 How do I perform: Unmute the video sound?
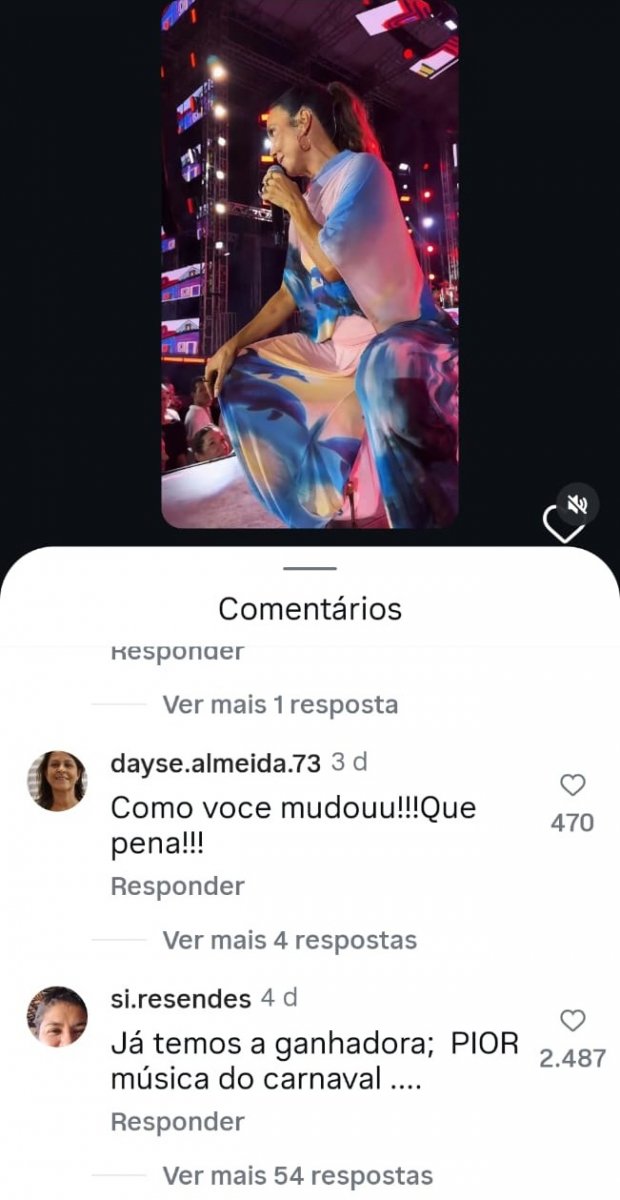coord(576,505)
